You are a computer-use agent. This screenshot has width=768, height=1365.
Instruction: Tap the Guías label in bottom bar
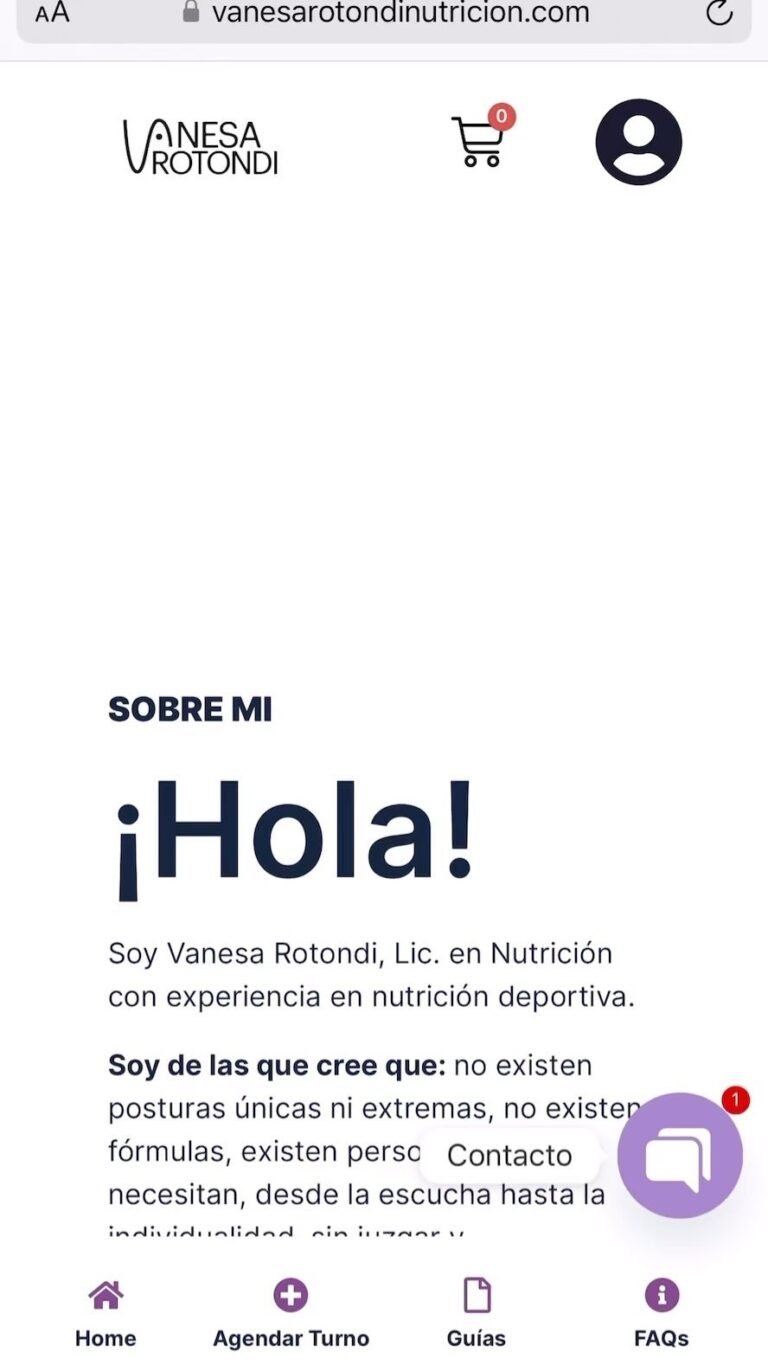[x=477, y=1338]
